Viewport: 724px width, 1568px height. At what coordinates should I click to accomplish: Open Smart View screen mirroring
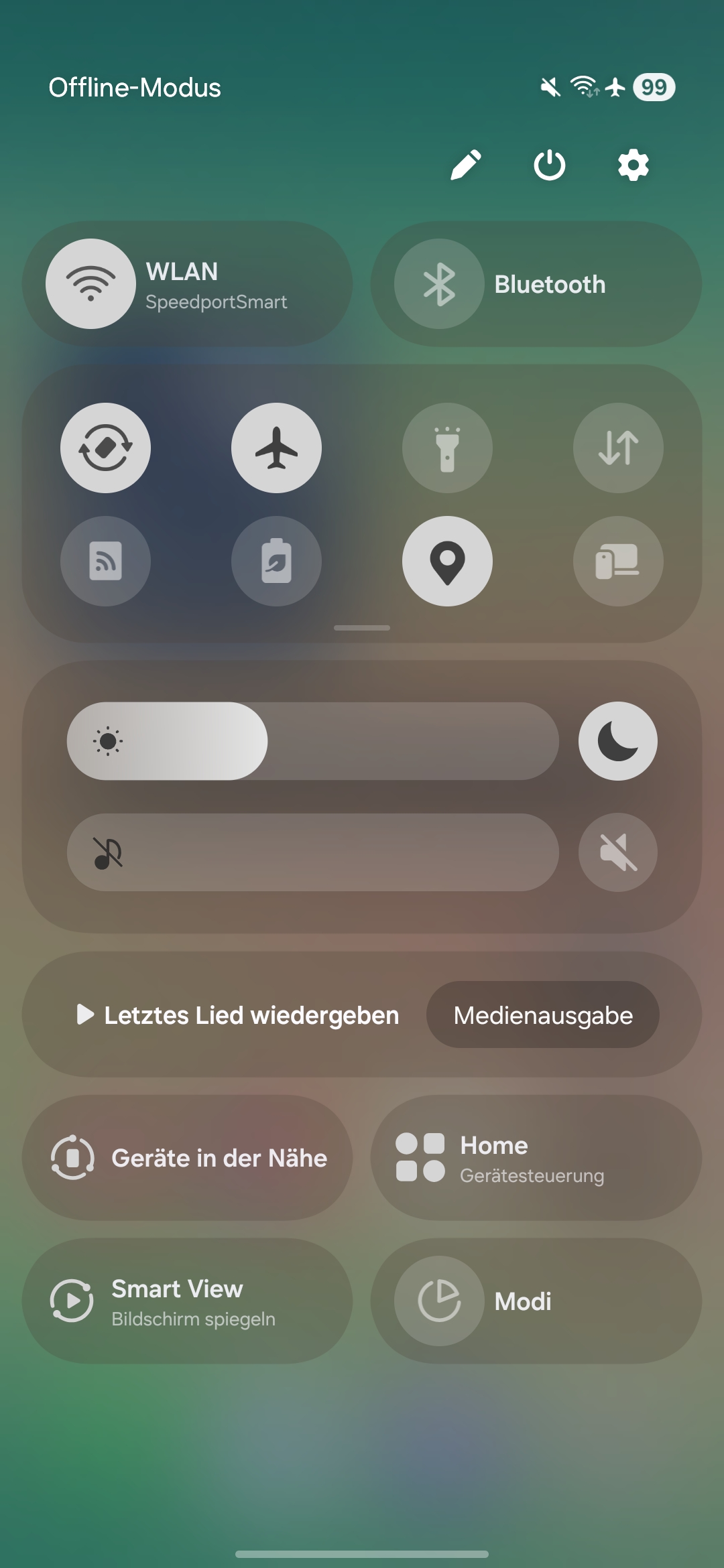[188, 1301]
